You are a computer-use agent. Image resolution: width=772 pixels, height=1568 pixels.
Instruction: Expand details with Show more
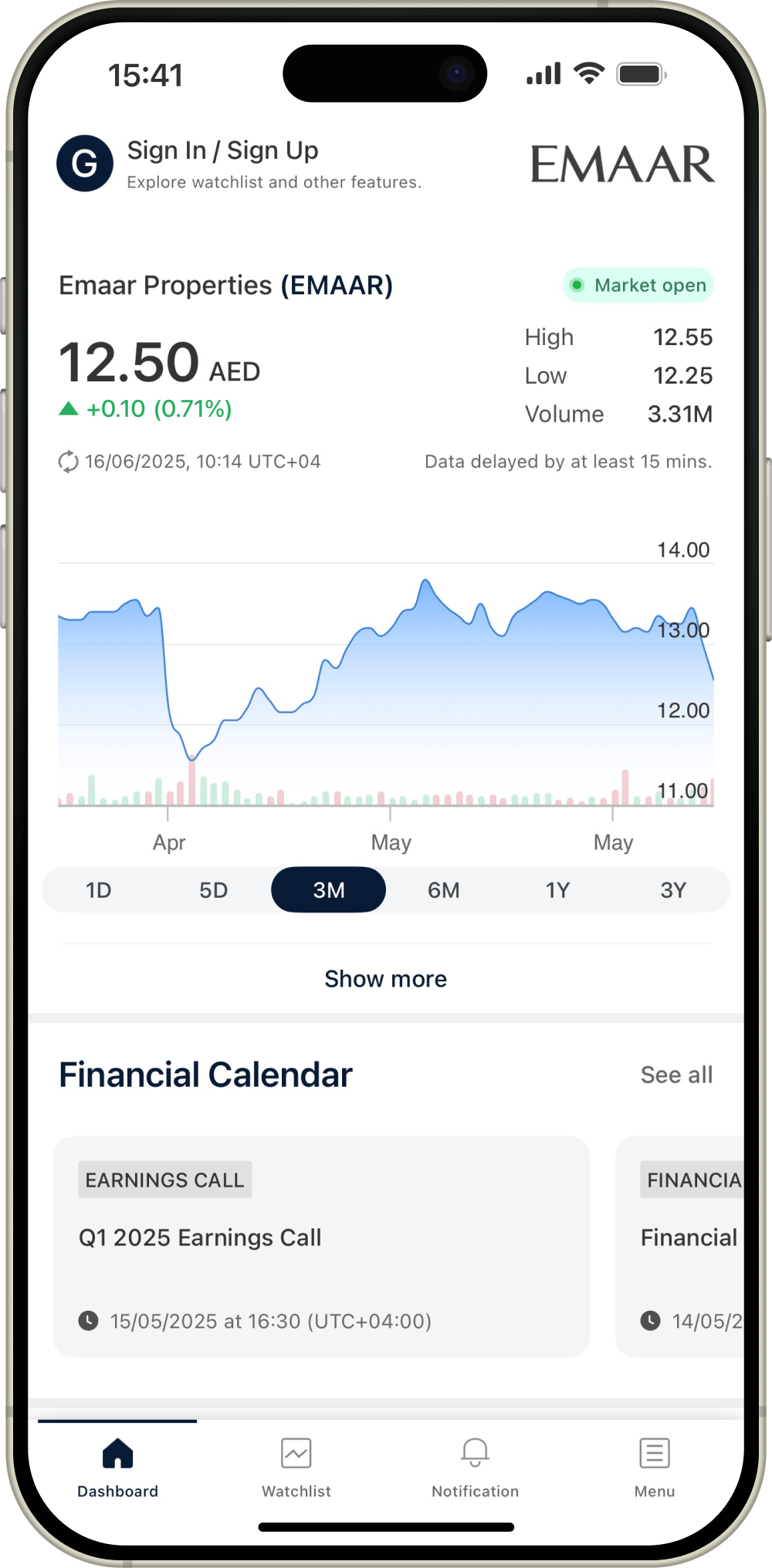[x=385, y=978]
